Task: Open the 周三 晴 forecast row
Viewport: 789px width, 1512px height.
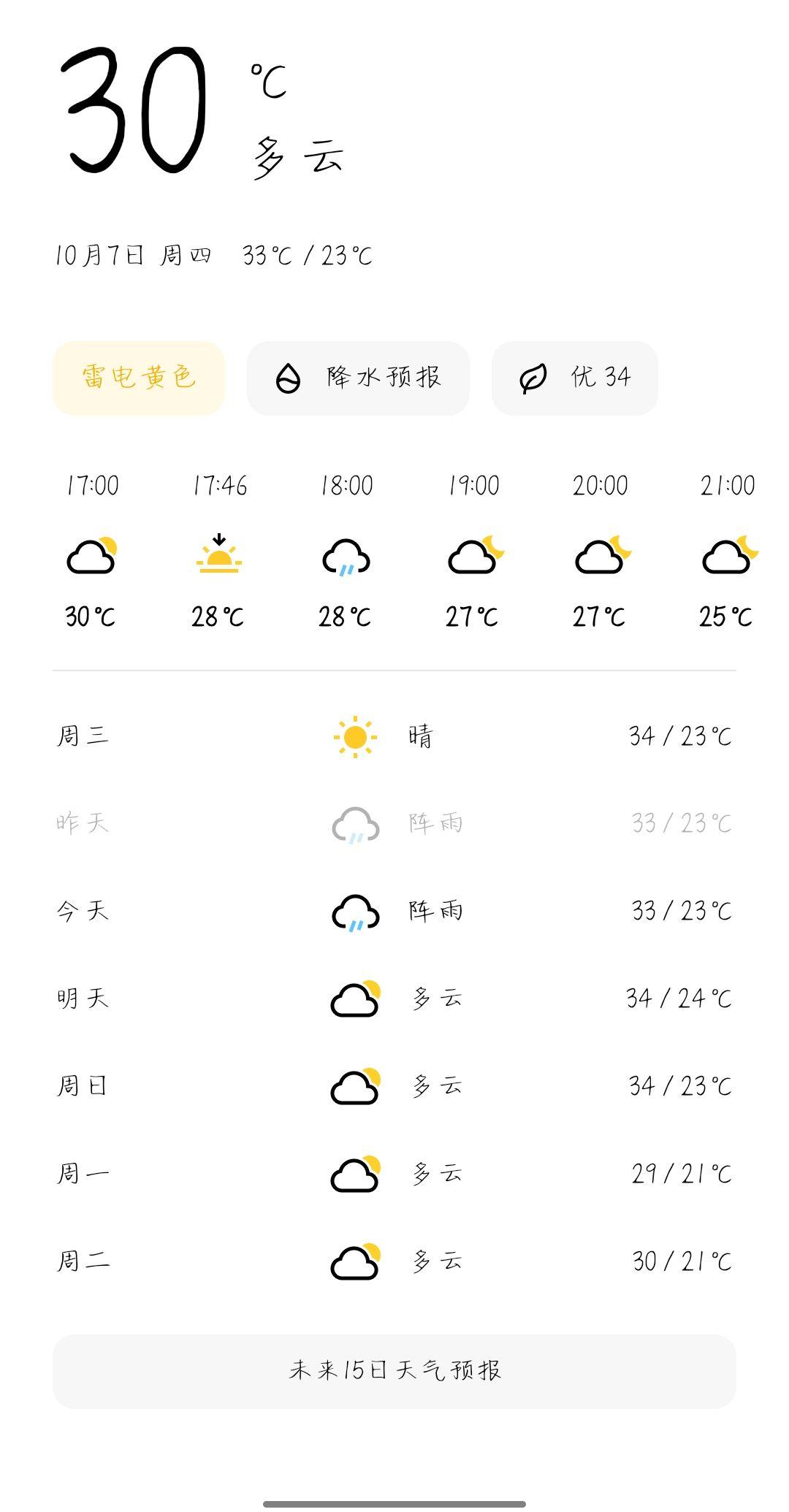Action: 394,736
